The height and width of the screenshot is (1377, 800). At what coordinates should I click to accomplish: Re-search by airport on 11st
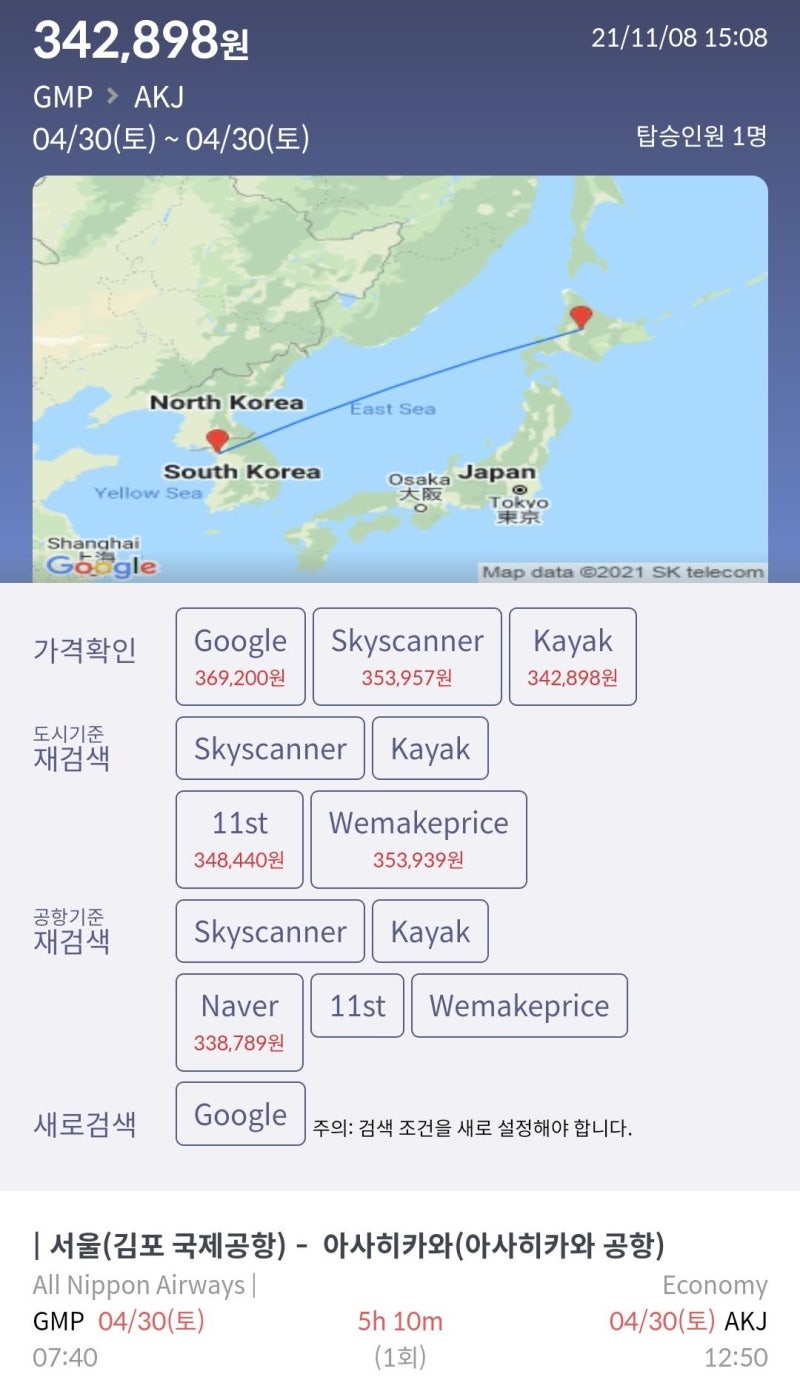(357, 1005)
